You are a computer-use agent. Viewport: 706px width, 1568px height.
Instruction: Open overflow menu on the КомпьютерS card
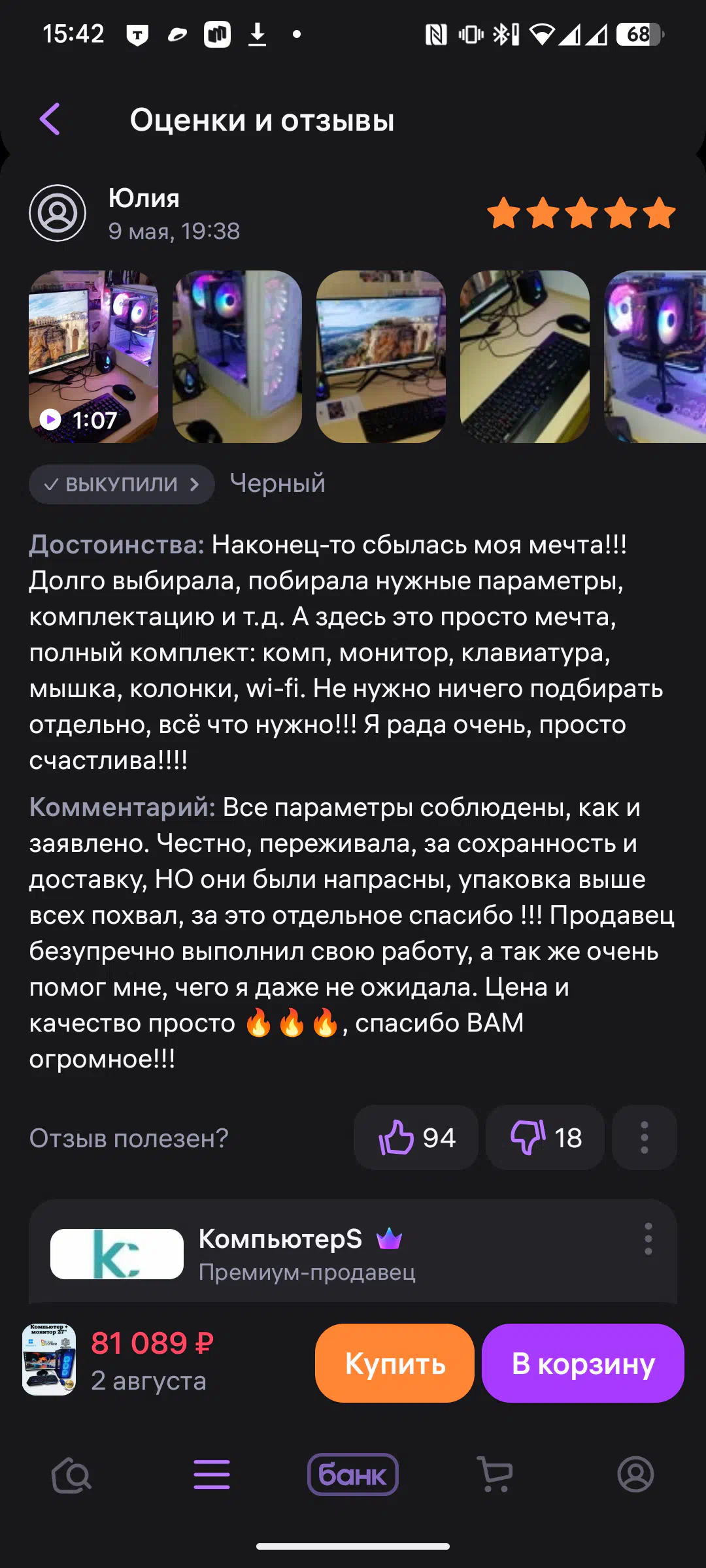click(x=648, y=1239)
